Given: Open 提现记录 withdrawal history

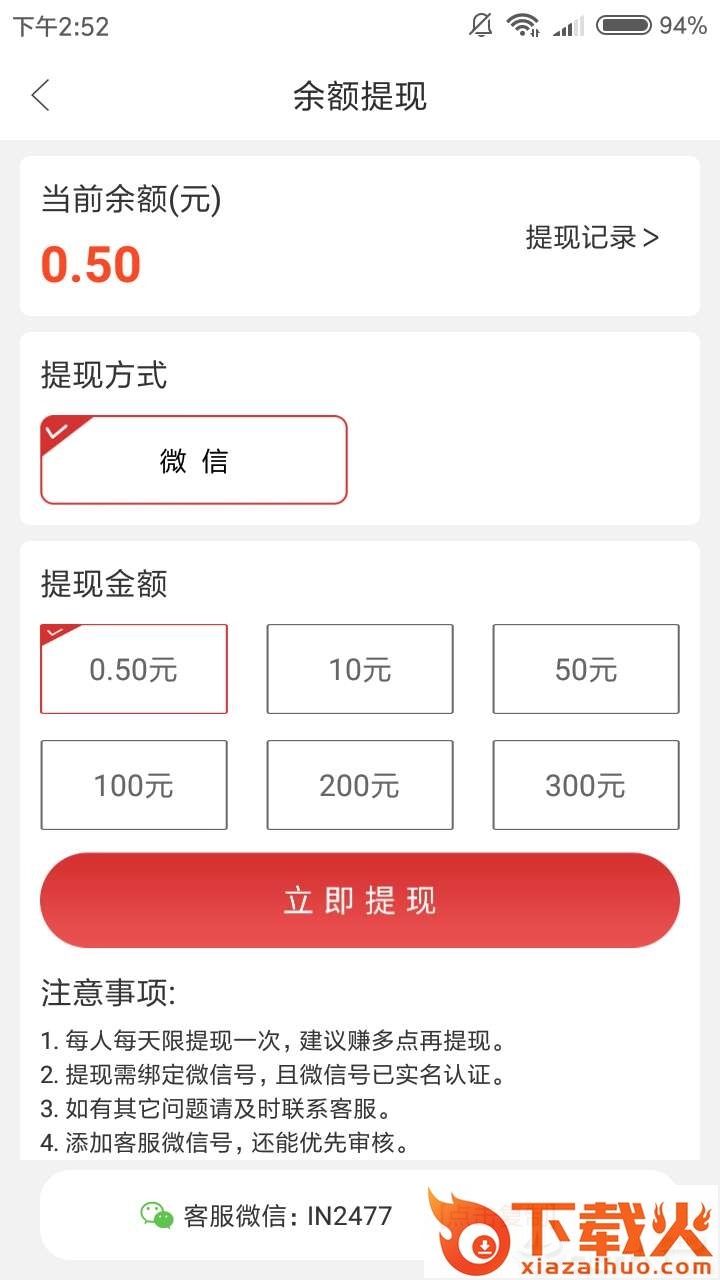Looking at the screenshot, I should pos(592,237).
